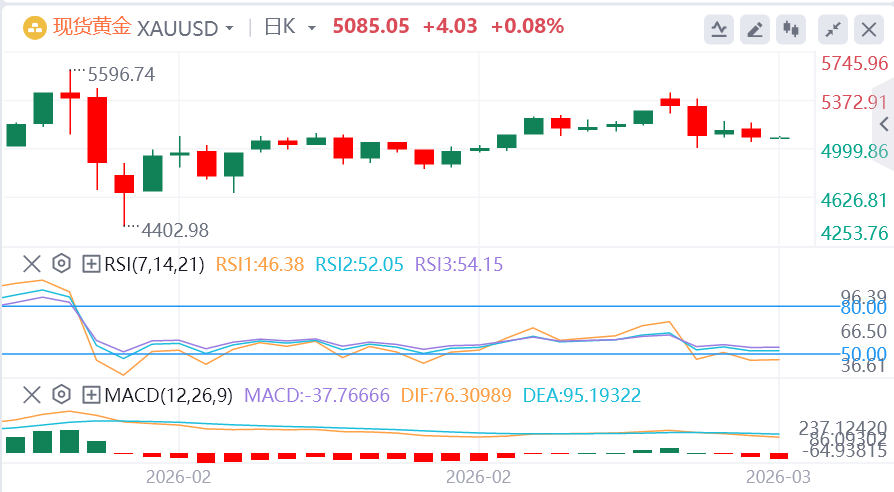
Task: Open MACD indicator settings
Action: click(61, 395)
